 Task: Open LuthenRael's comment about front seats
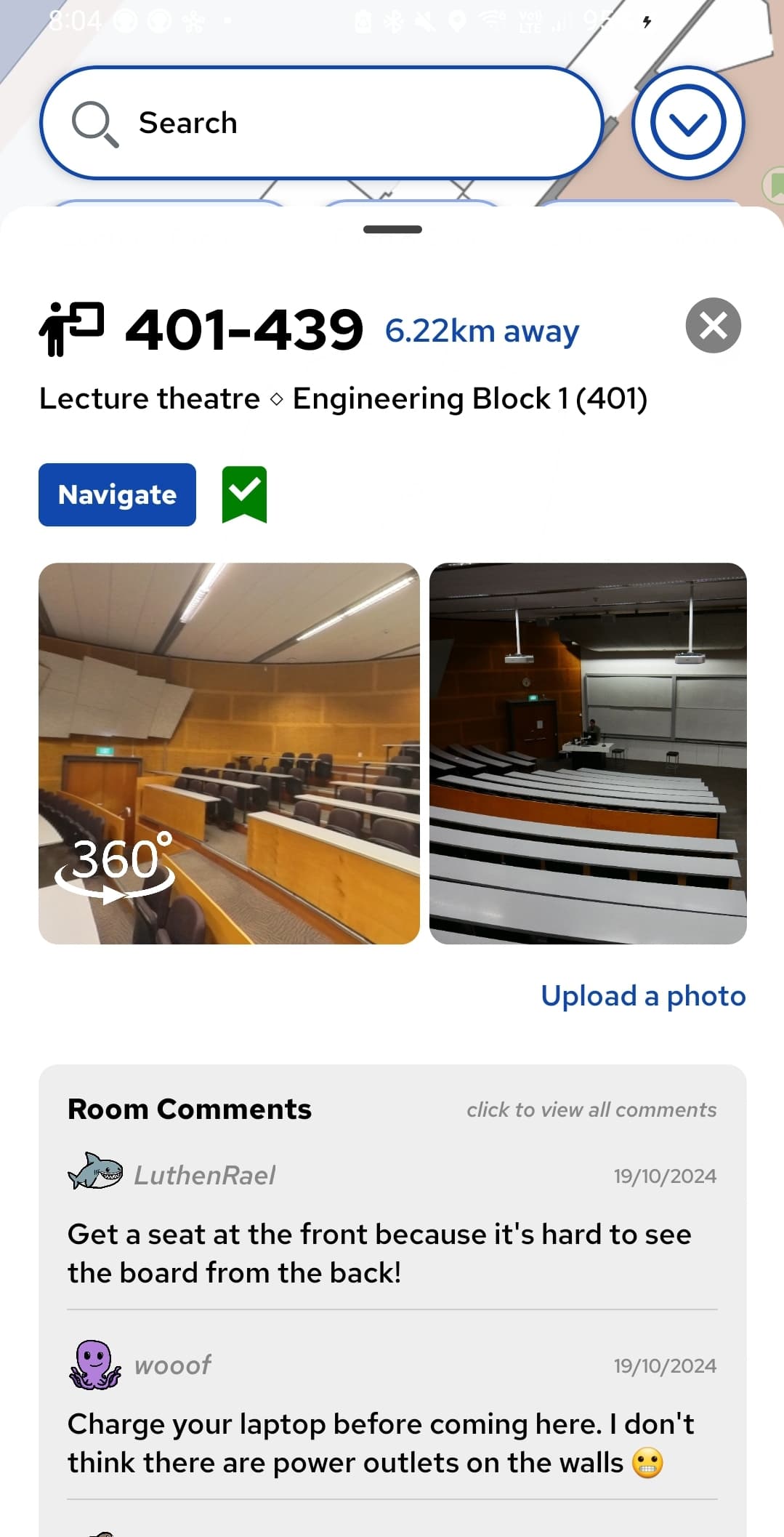tap(379, 1253)
